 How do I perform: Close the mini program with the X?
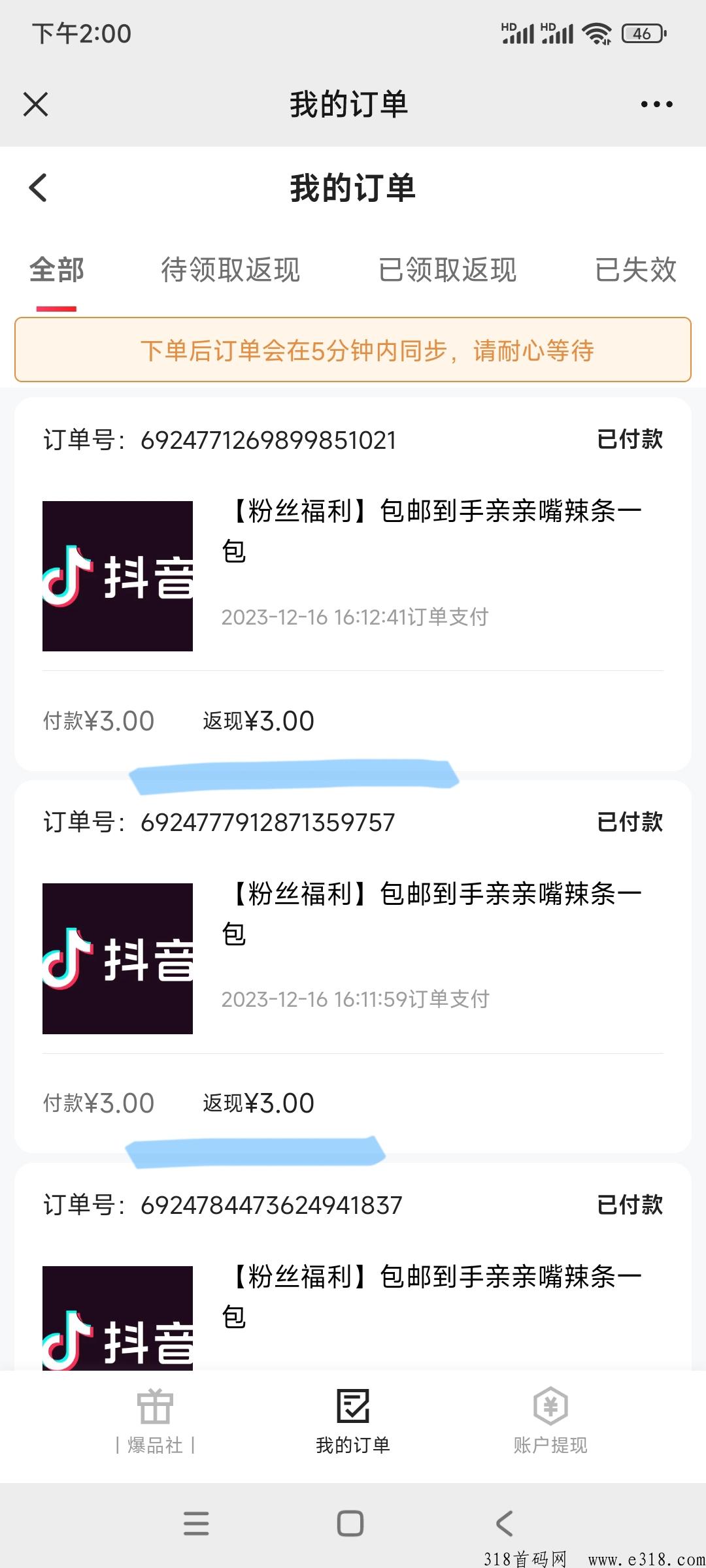click(36, 105)
